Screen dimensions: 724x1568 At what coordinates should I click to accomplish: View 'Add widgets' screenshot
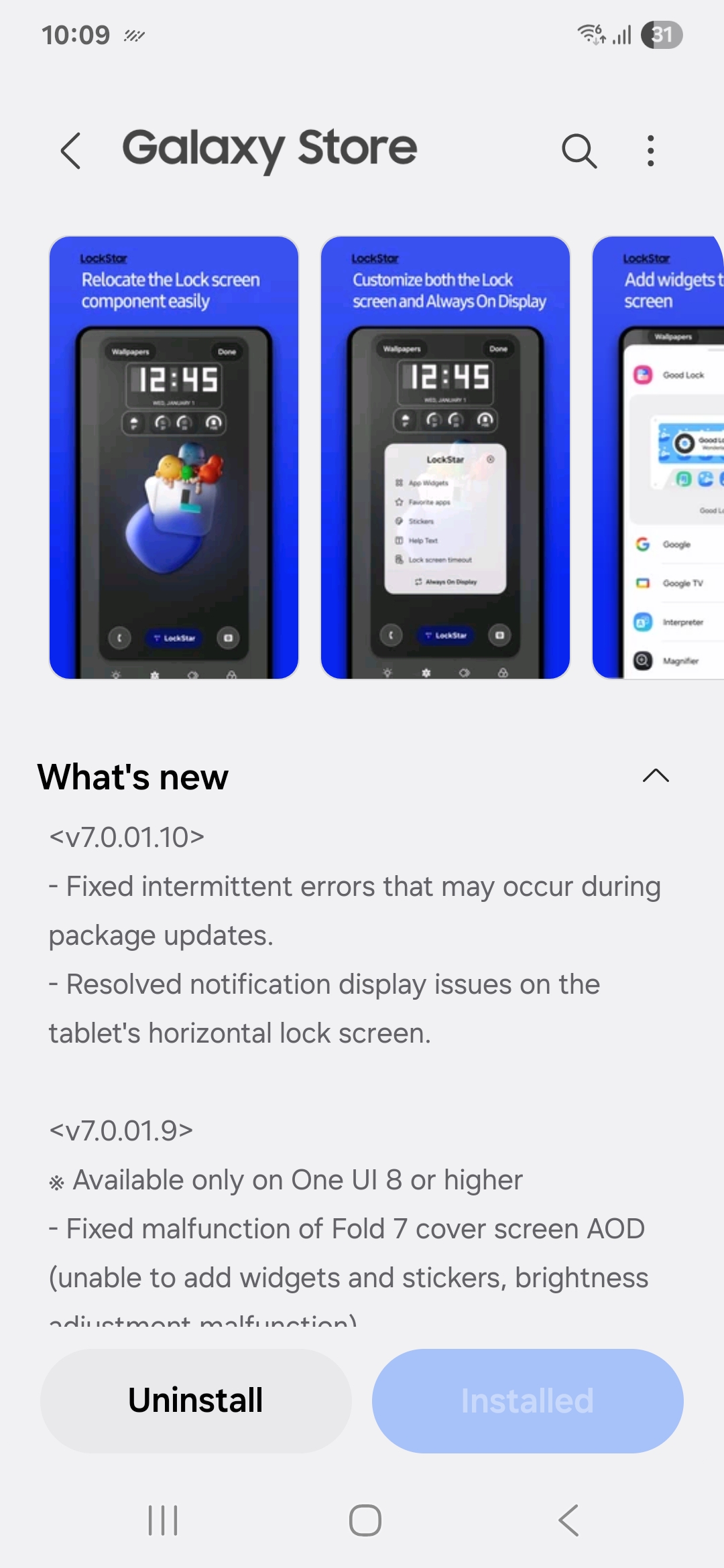[658, 457]
